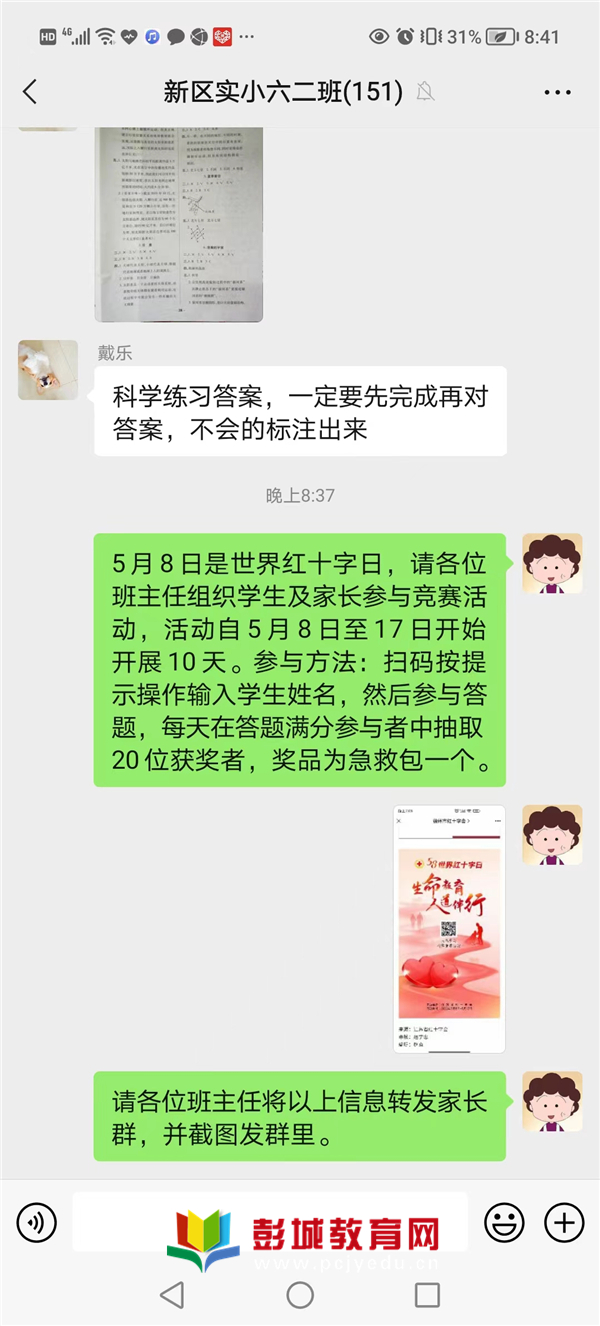The image size is (600, 1326).
Task: Open the plus attachments menu
Action: tap(564, 1222)
